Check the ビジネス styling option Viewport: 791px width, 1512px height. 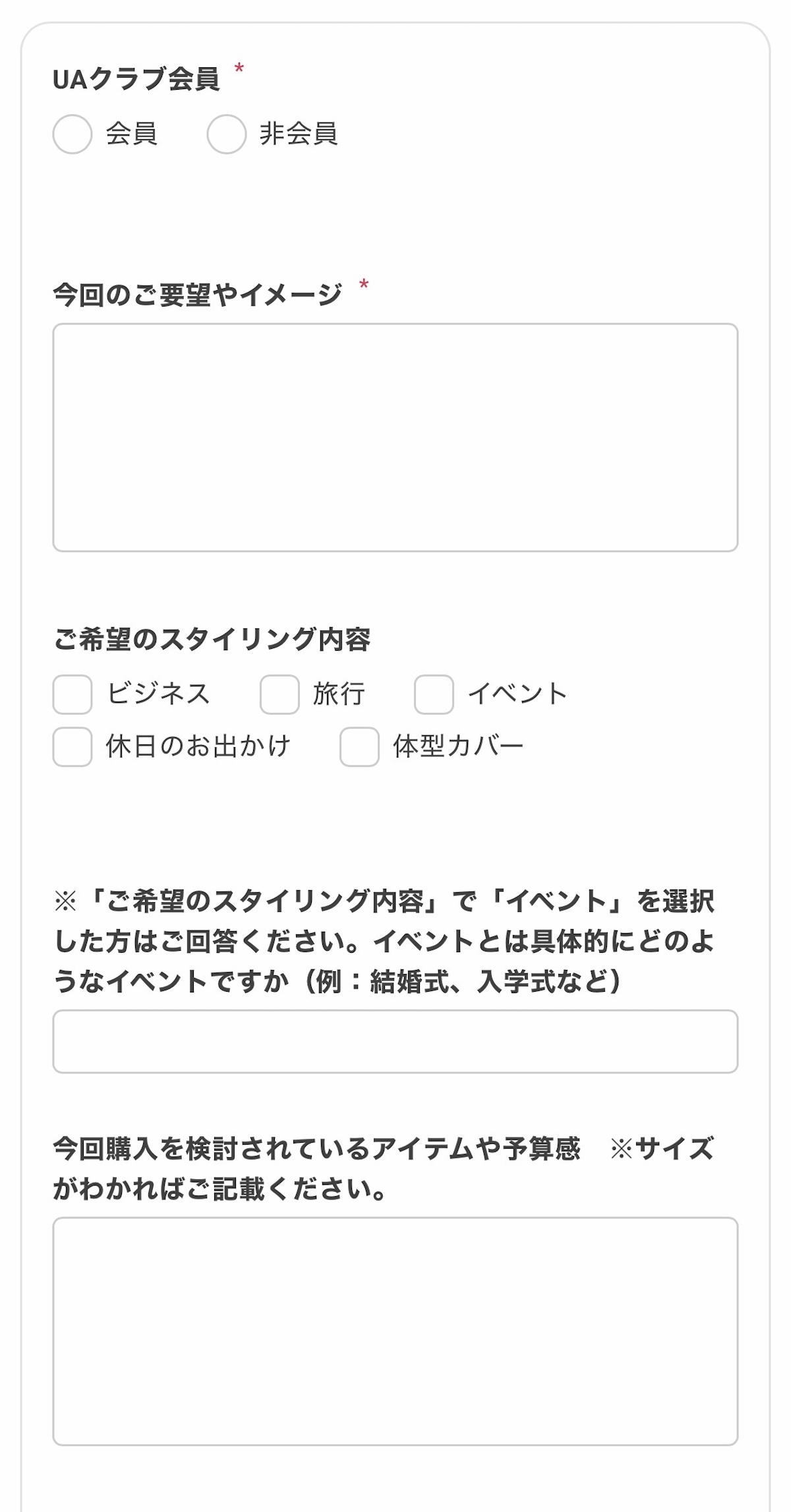click(73, 694)
